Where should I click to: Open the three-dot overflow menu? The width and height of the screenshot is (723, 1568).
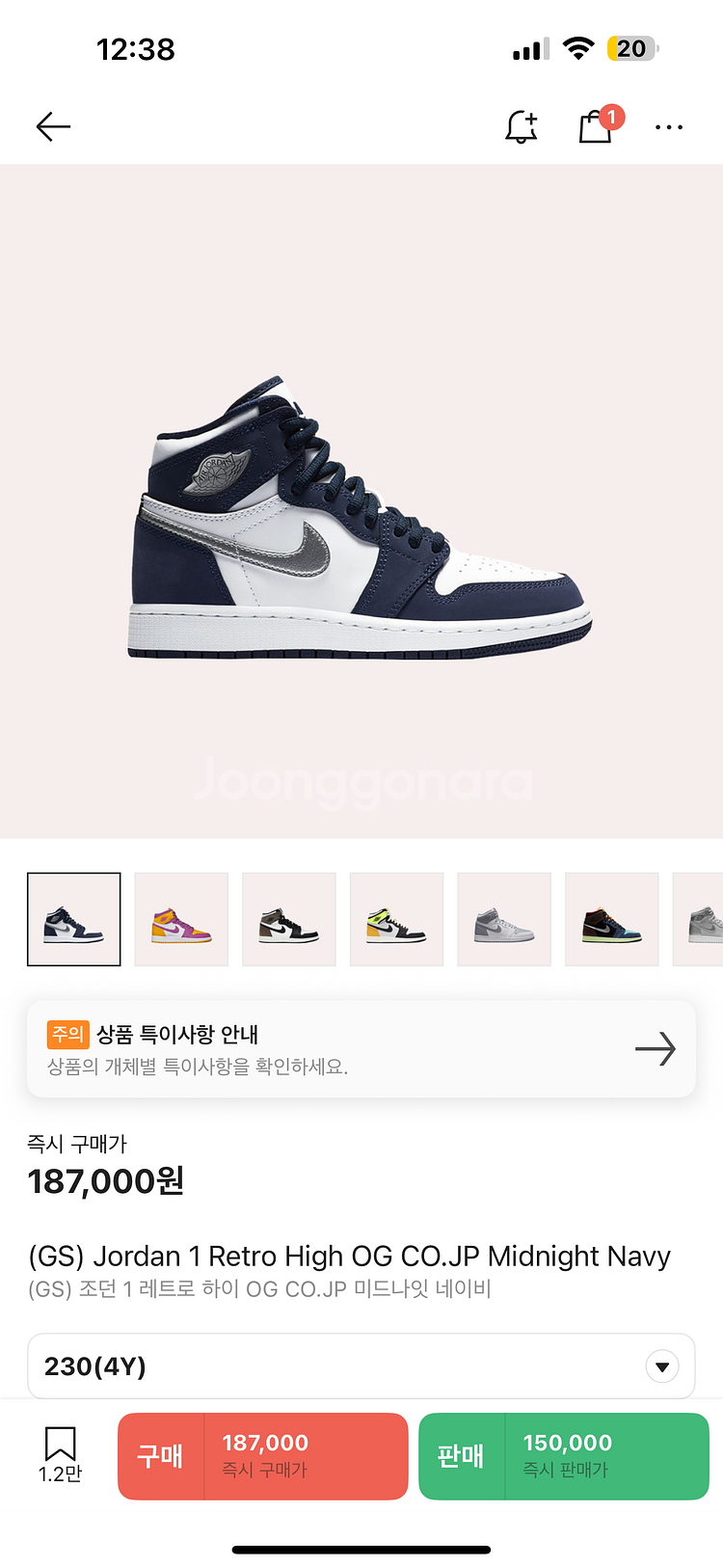pos(669,126)
